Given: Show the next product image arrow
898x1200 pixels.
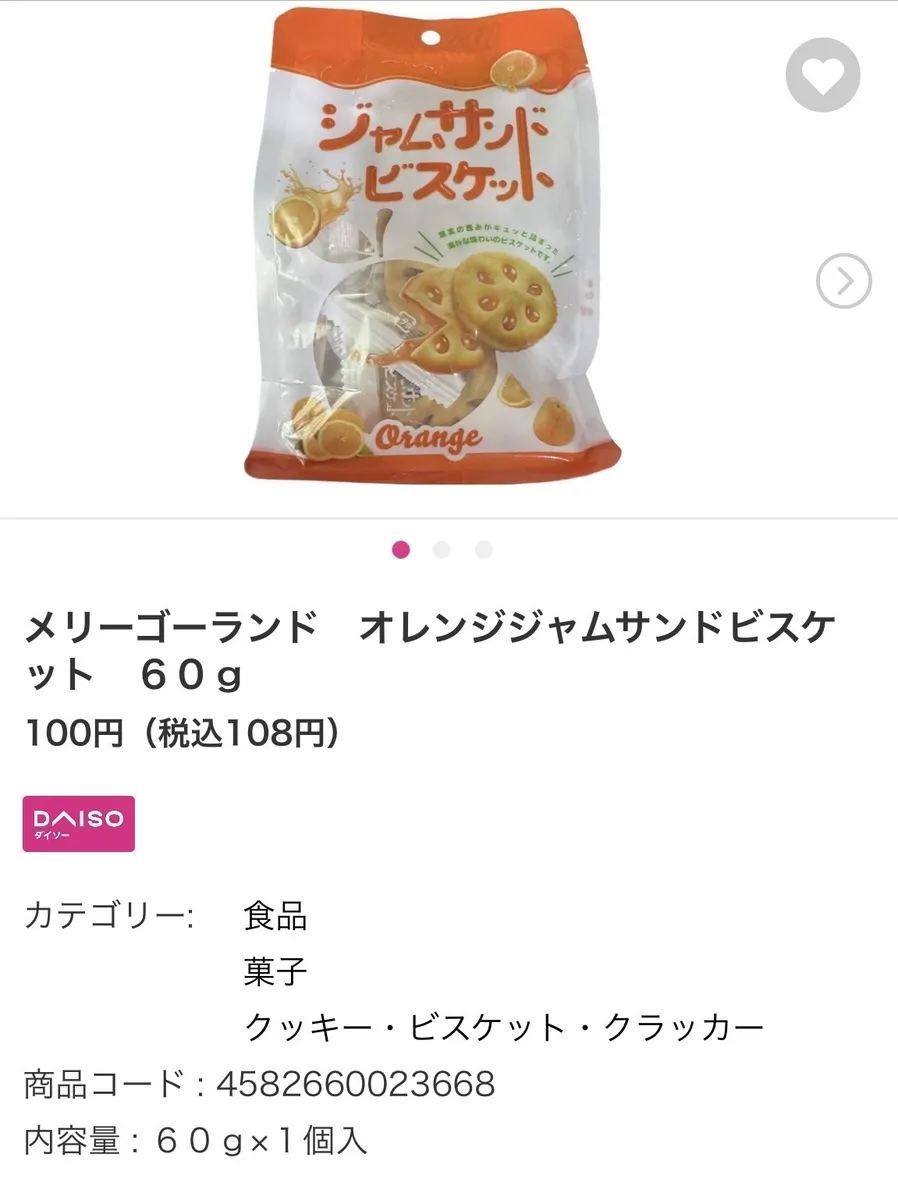Looking at the screenshot, I should tap(844, 283).
